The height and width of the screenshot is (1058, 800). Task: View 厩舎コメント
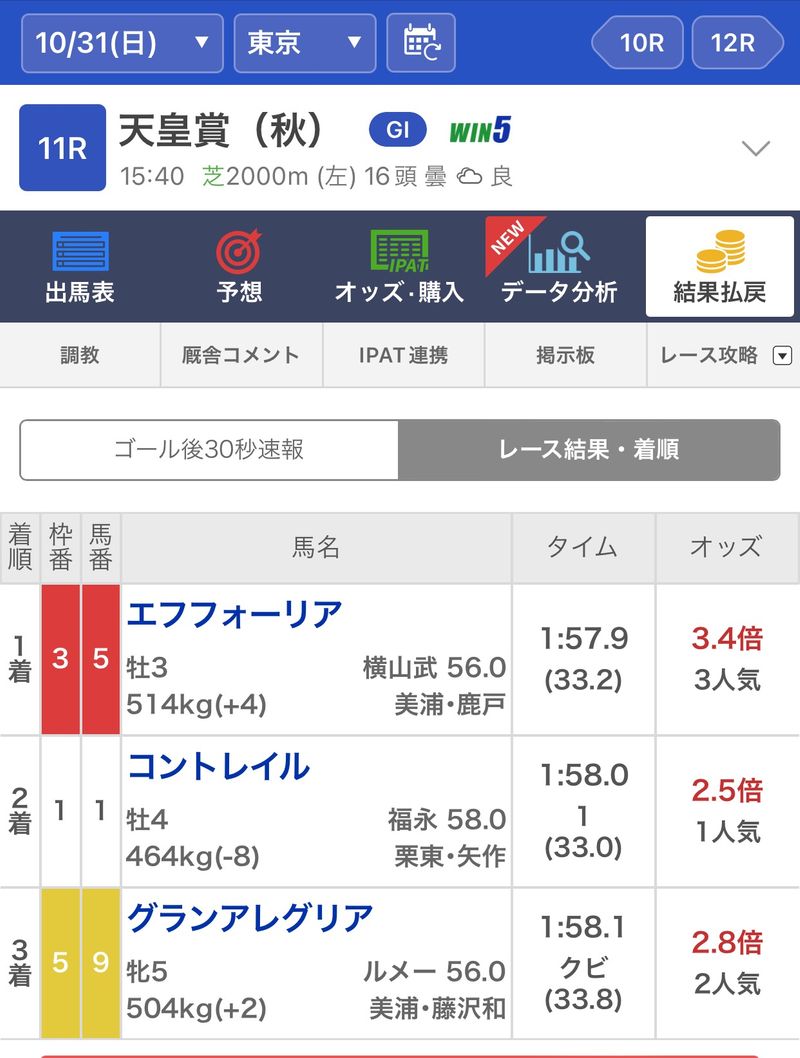(x=241, y=355)
